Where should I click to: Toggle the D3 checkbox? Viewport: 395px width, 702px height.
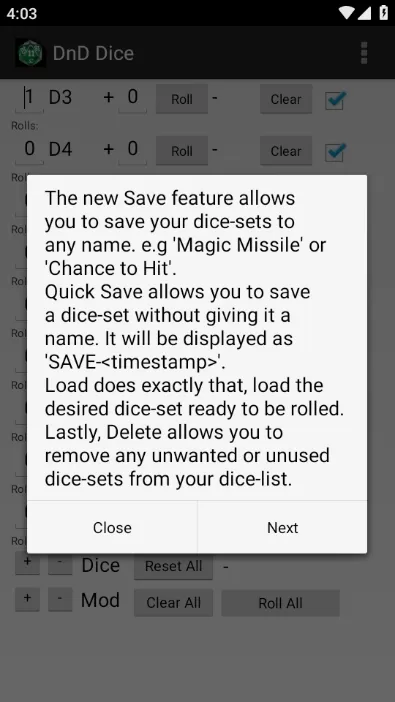[x=335, y=100]
